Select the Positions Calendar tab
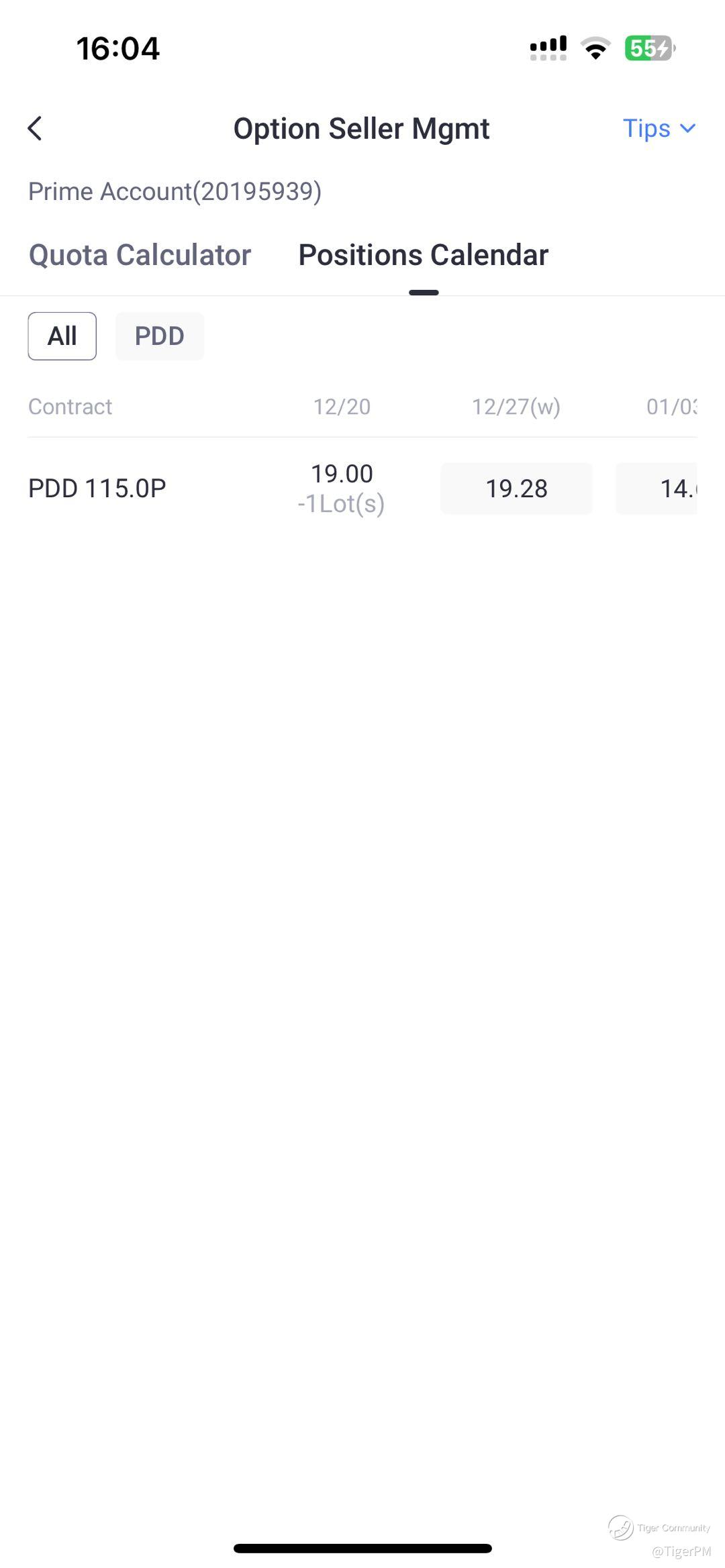Image resolution: width=725 pixels, height=1568 pixels. (x=424, y=255)
